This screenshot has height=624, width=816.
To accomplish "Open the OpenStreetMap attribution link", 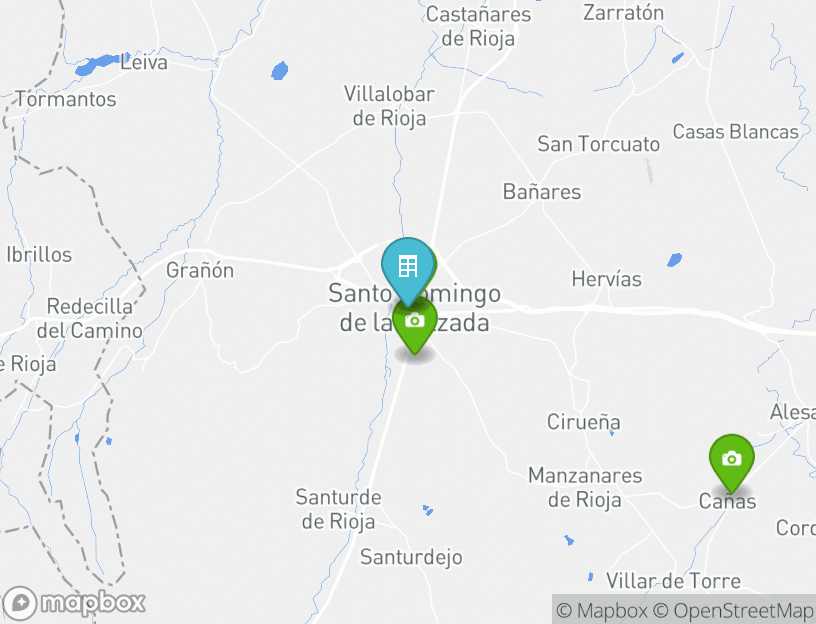I will (x=733, y=610).
